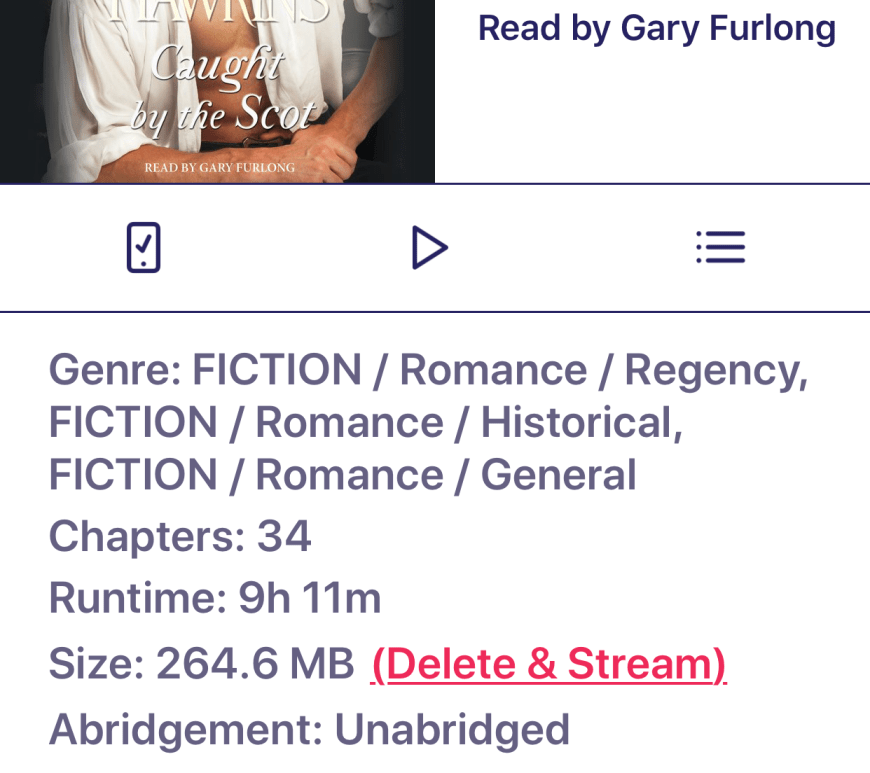Tap the Delete & Stream link
This screenshot has height=773, width=870.
click(548, 664)
